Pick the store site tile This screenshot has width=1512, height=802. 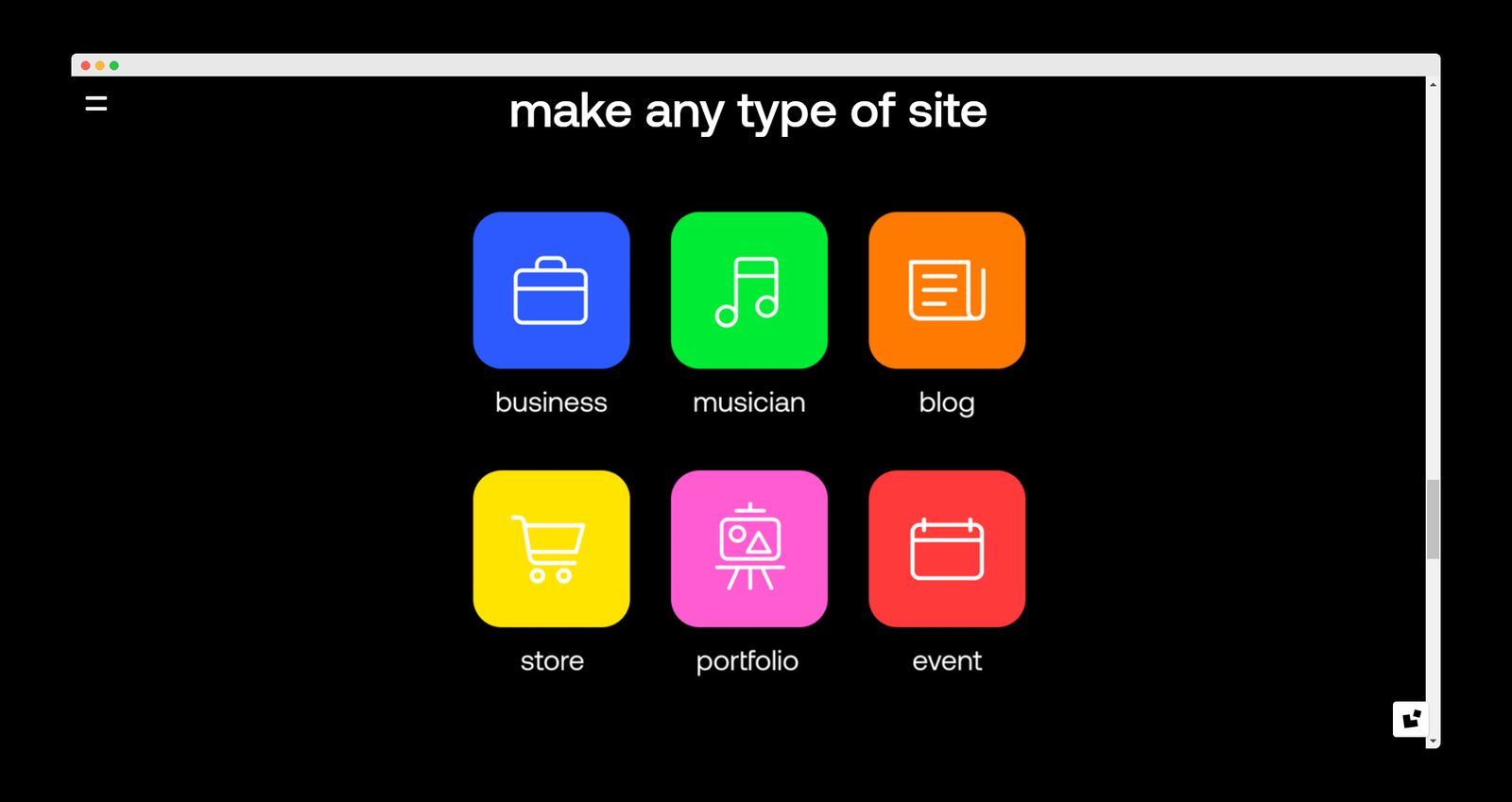[x=551, y=549]
